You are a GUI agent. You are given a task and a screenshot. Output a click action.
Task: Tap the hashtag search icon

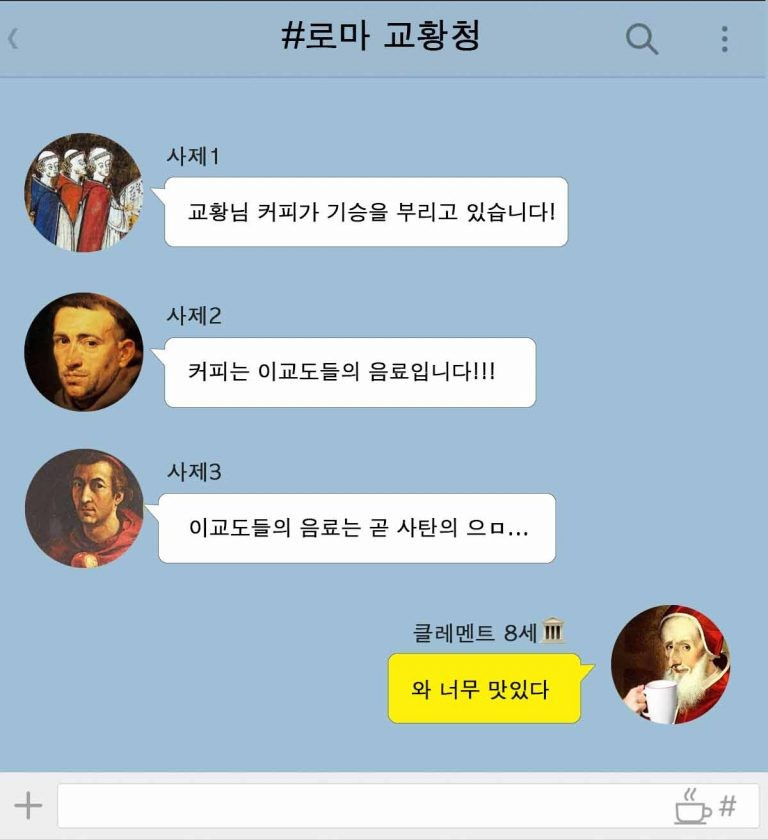[x=729, y=805]
